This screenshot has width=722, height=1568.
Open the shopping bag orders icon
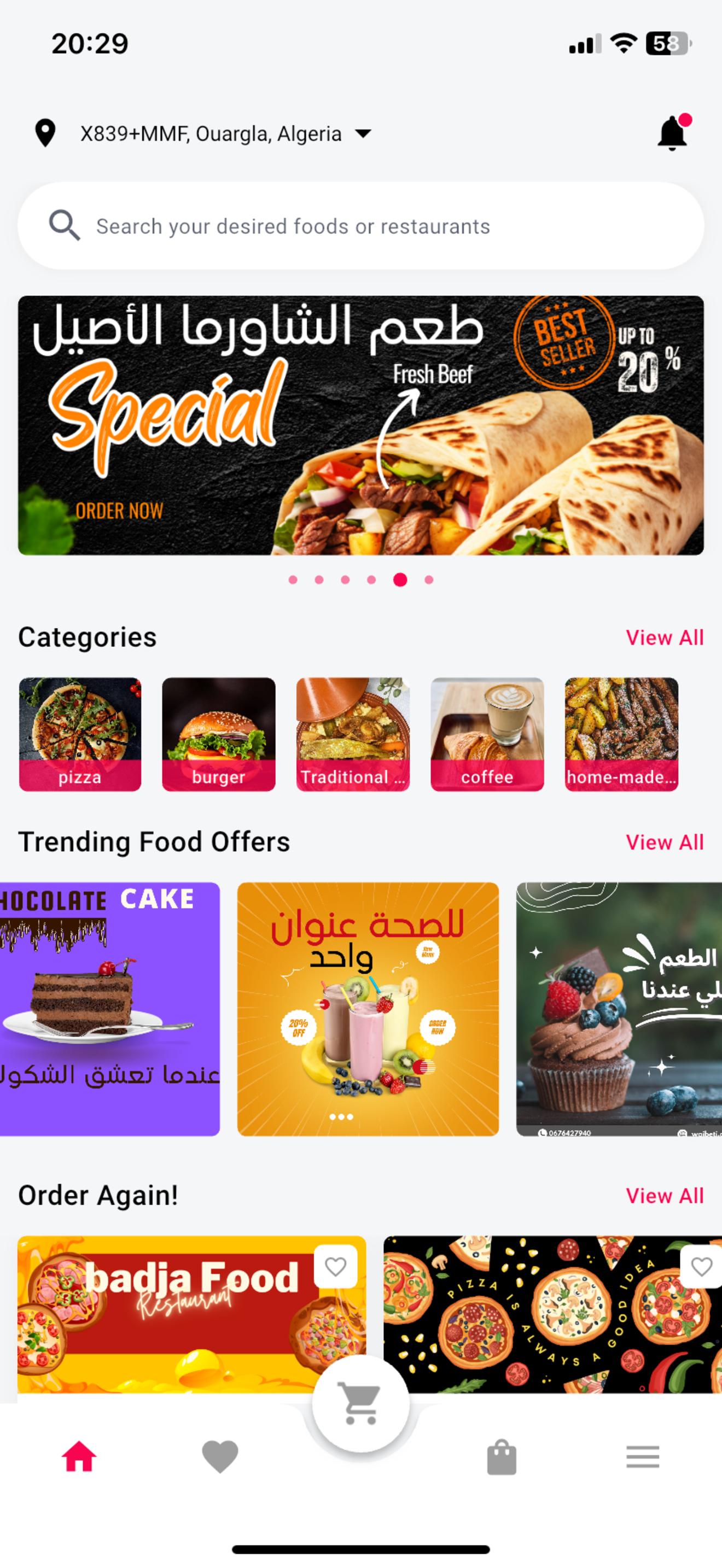pyautogui.click(x=502, y=1456)
